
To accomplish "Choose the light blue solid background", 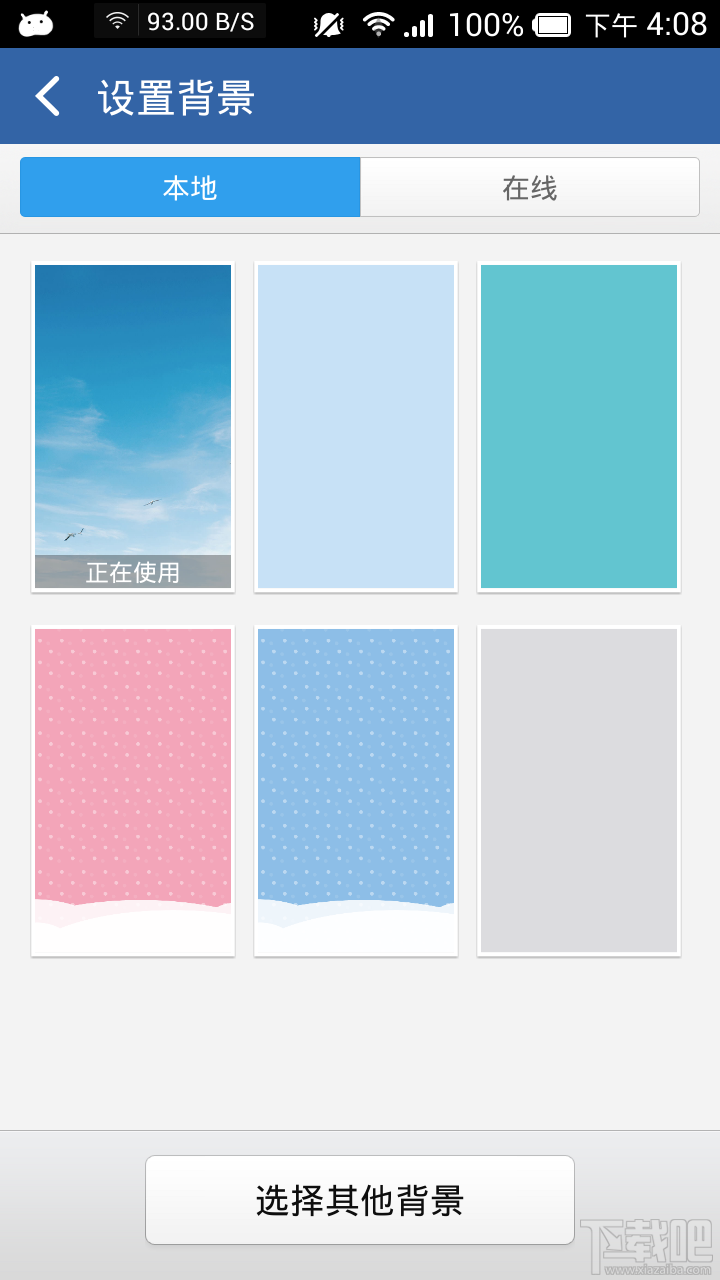I will (356, 427).
